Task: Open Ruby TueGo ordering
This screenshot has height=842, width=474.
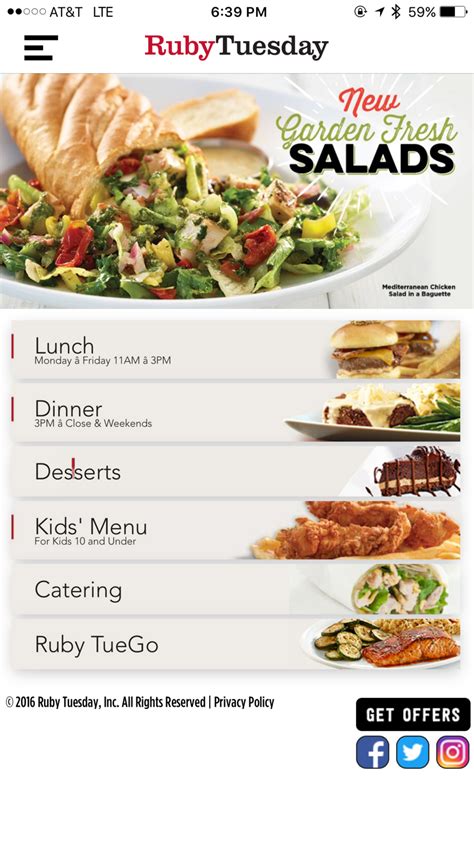Action: [x=236, y=644]
